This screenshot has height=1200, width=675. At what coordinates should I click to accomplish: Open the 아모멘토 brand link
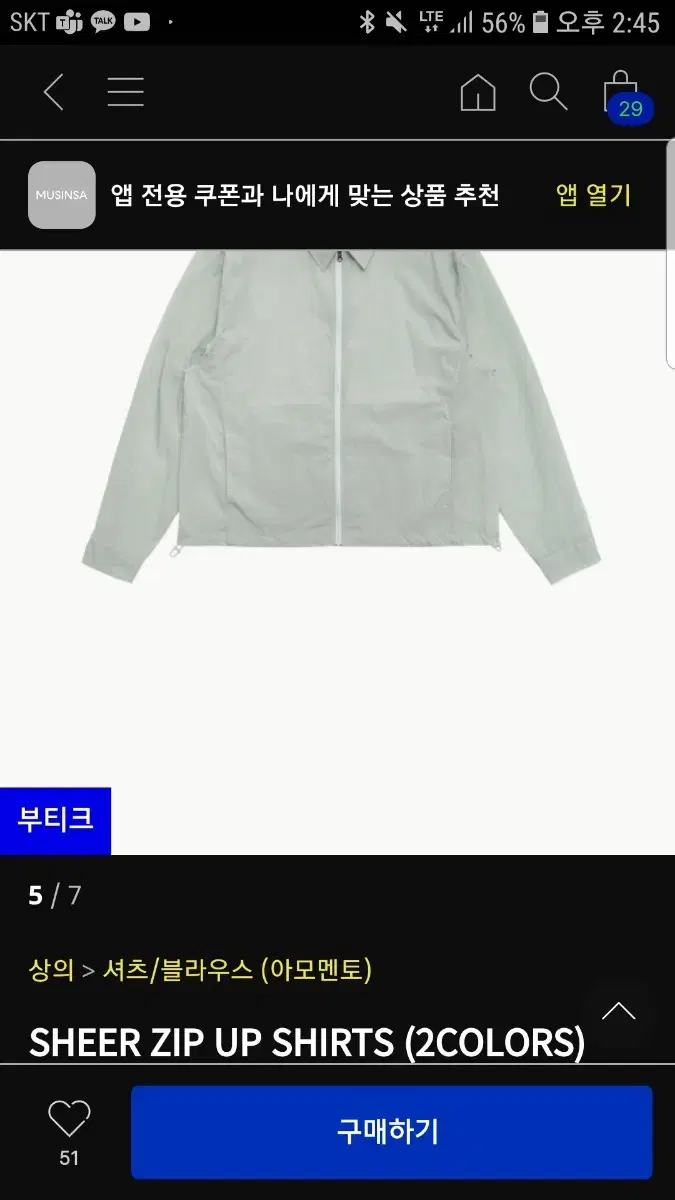pos(316,969)
